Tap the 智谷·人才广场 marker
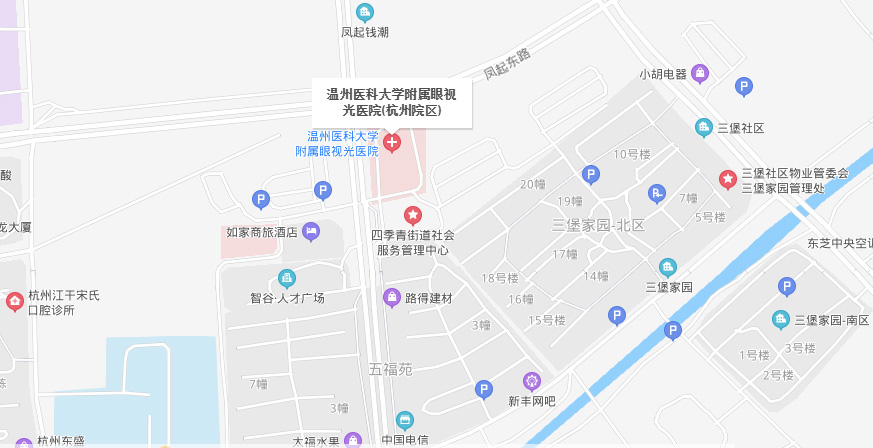873x448 pixels. point(287,279)
